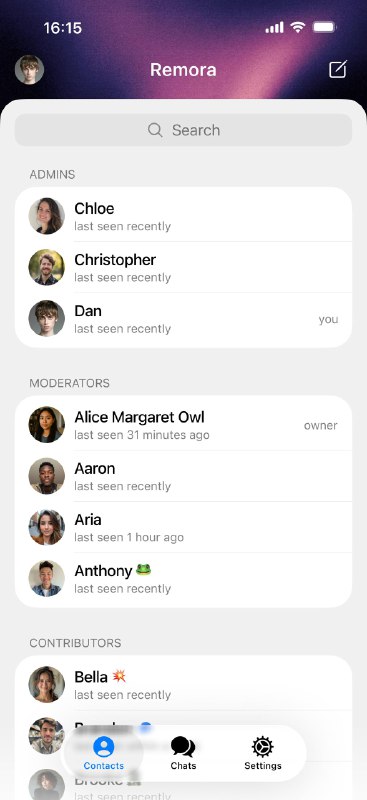Open your profile avatar in header
Screen dimensions: 367x800
29,69
